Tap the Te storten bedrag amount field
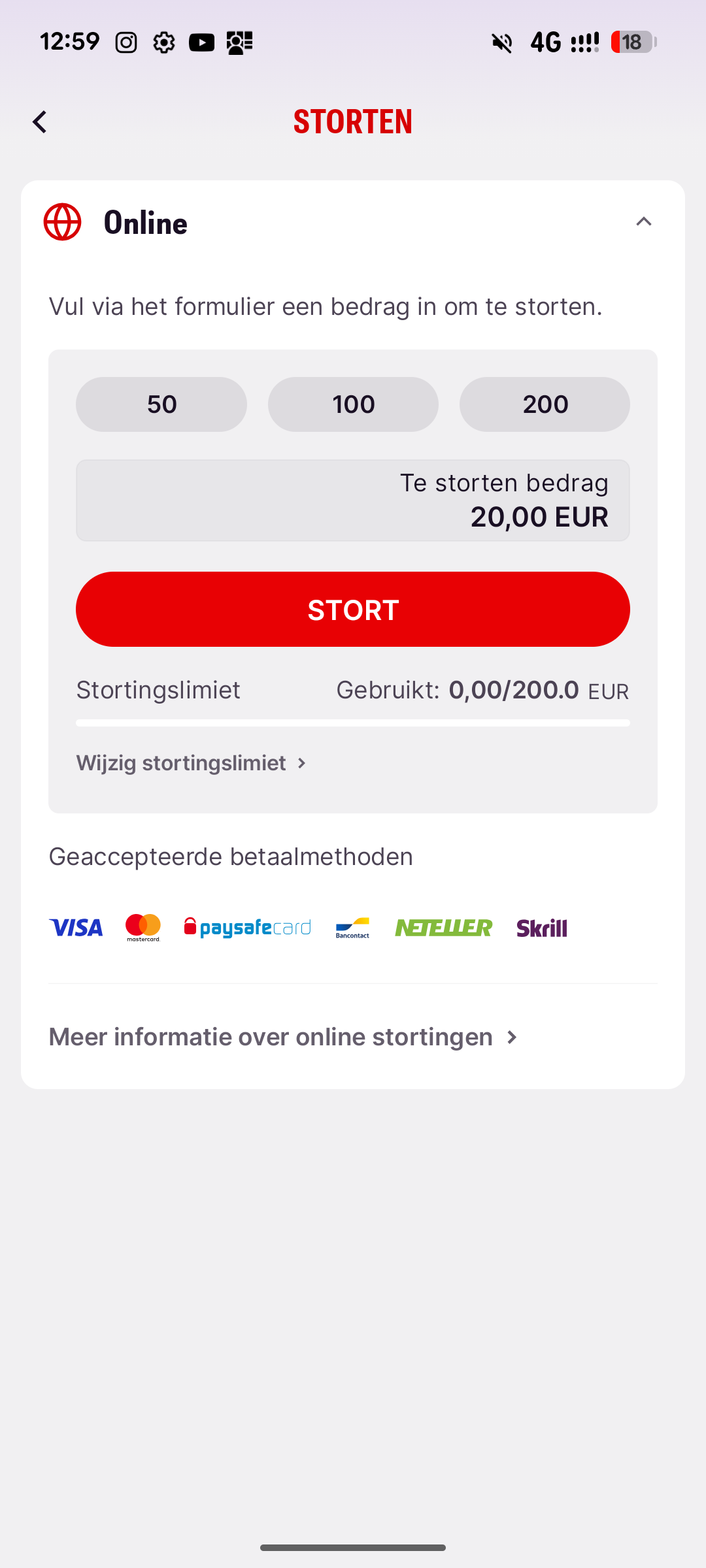 pyautogui.click(x=353, y=500)
